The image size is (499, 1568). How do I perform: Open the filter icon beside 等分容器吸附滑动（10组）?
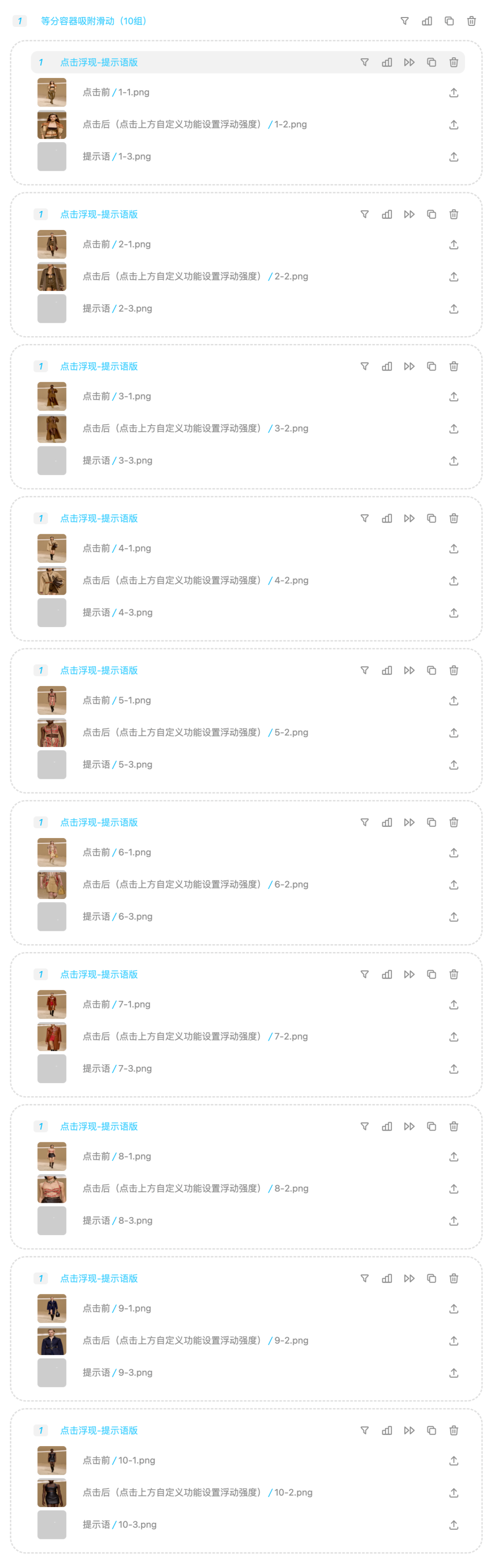click(x=404, y=21)
